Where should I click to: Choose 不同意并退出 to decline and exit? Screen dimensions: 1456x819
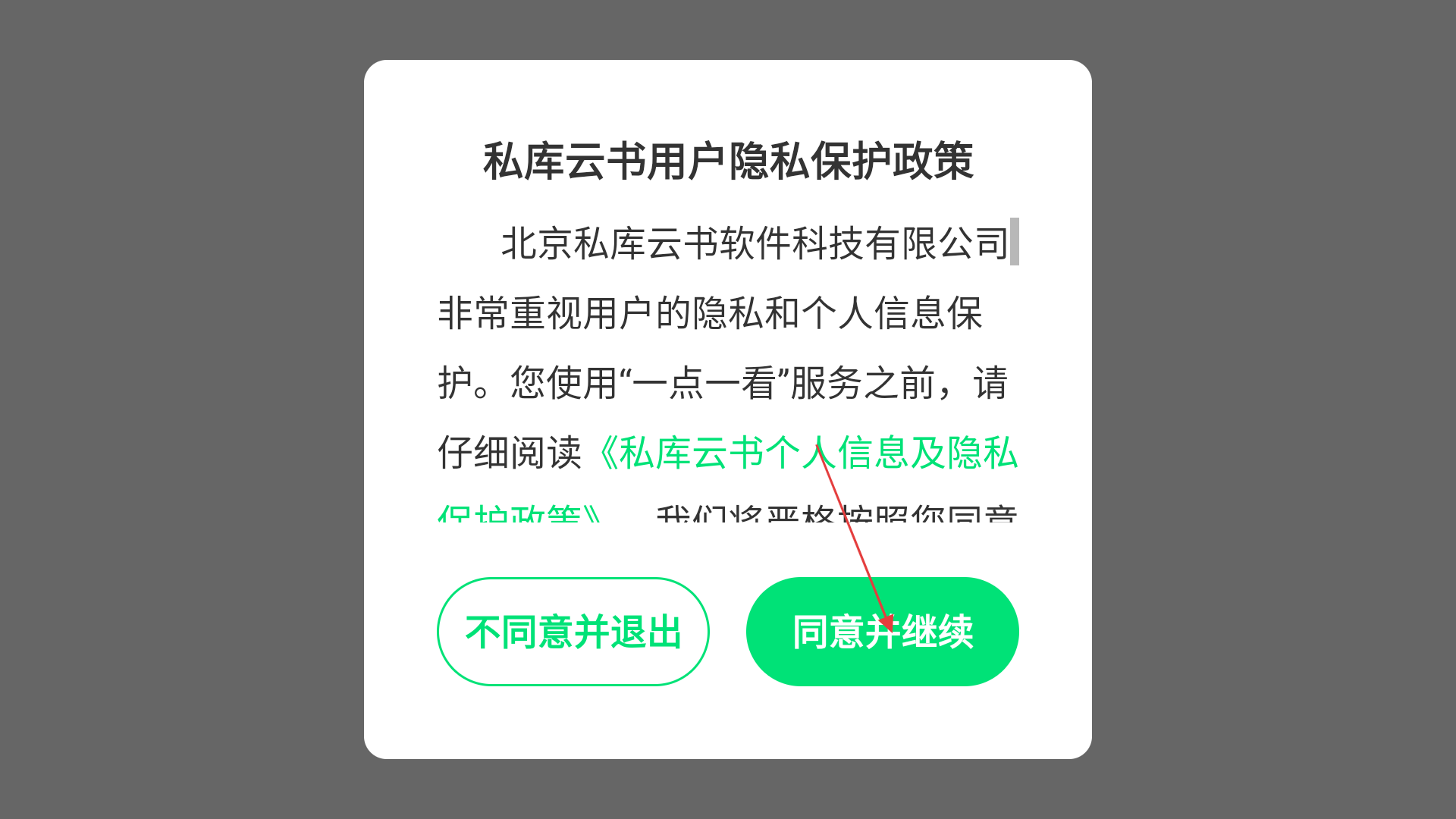[x=573, y=632]
